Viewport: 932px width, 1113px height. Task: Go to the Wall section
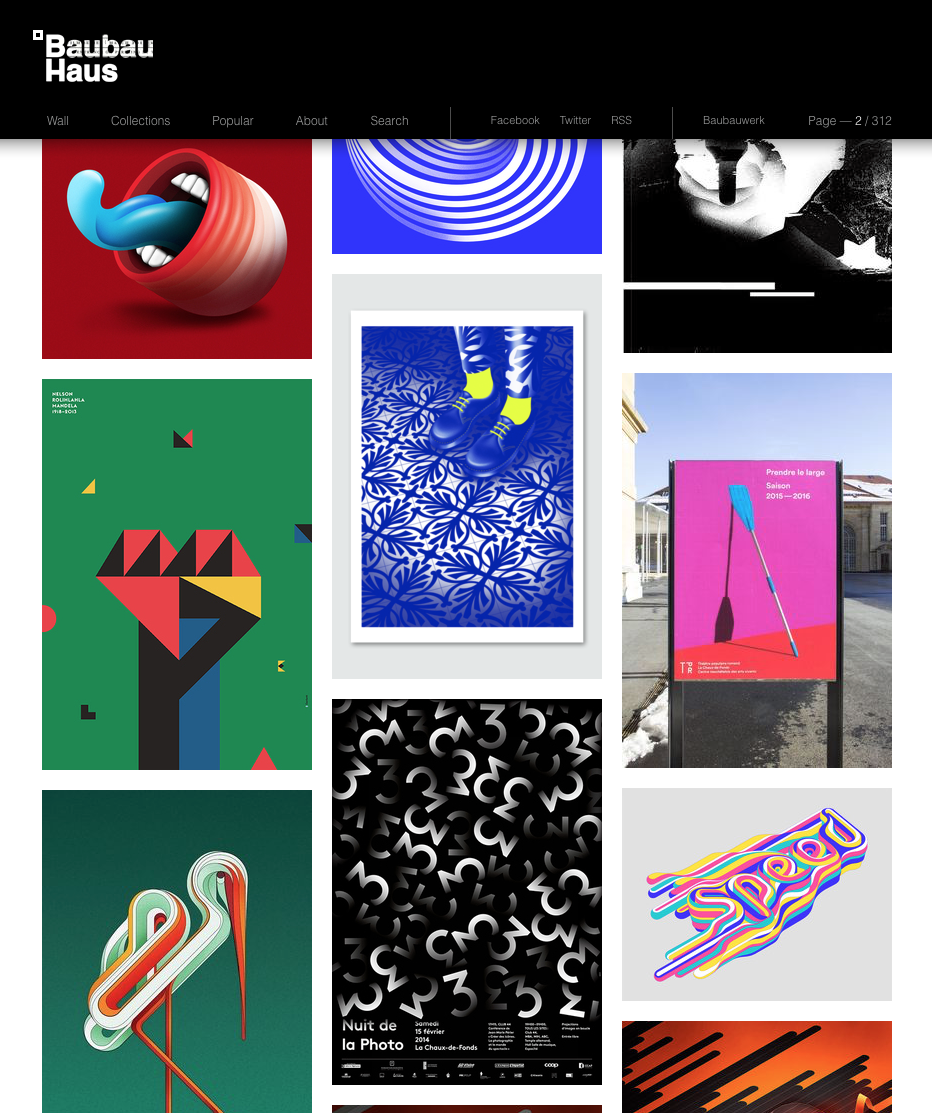[x=58, y=121]
